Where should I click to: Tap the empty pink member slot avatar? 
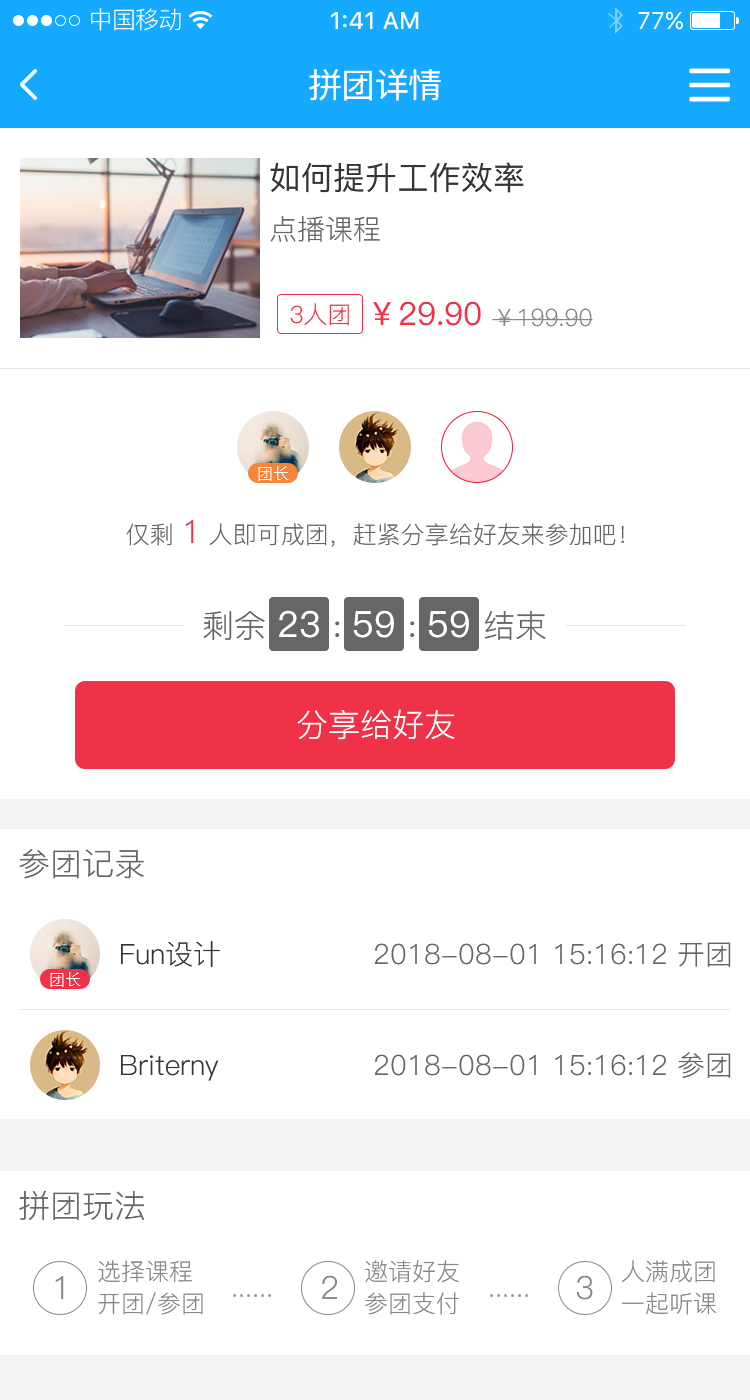tap(476, 448)
